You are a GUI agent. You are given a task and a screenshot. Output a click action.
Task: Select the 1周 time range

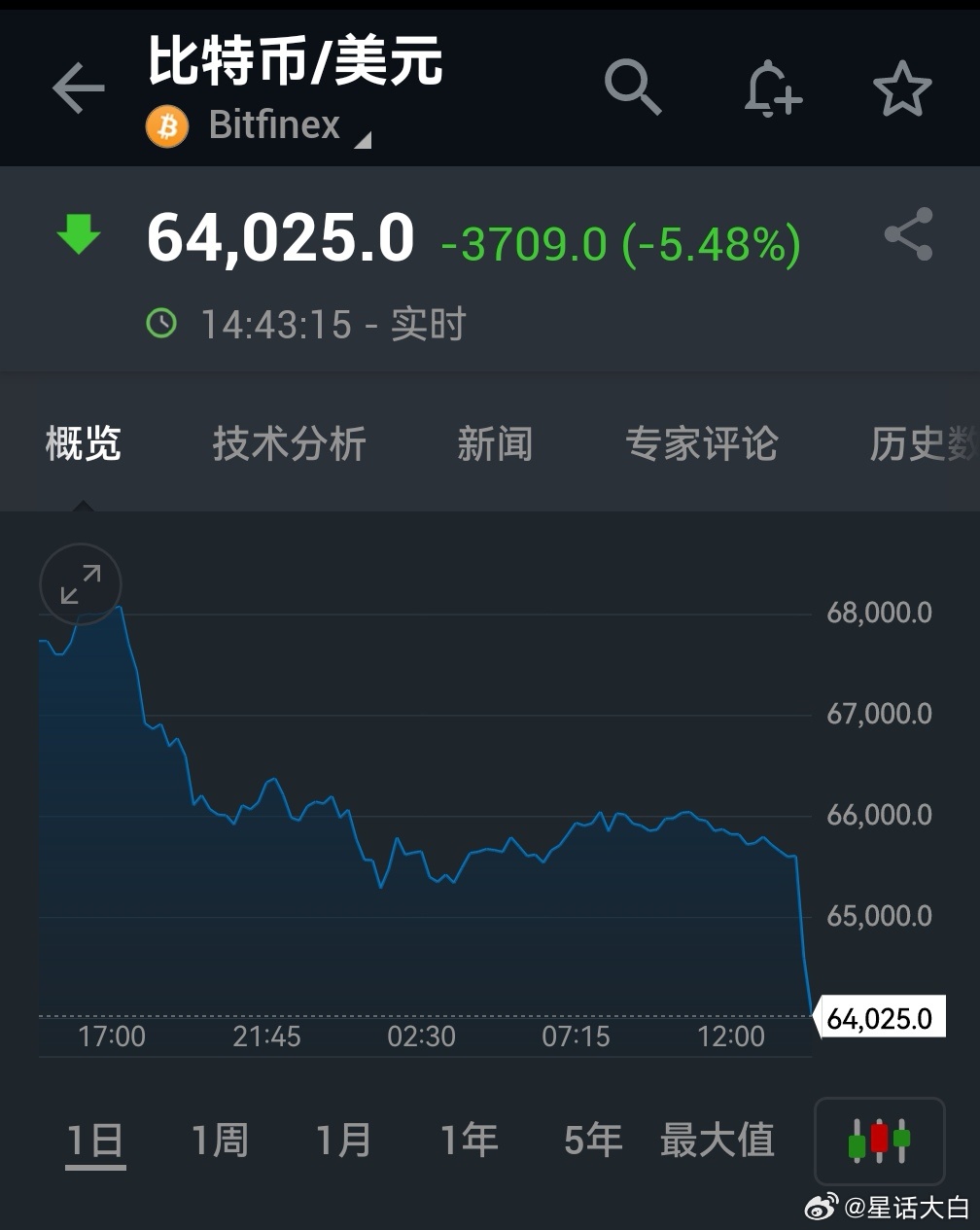point(220,1140)
